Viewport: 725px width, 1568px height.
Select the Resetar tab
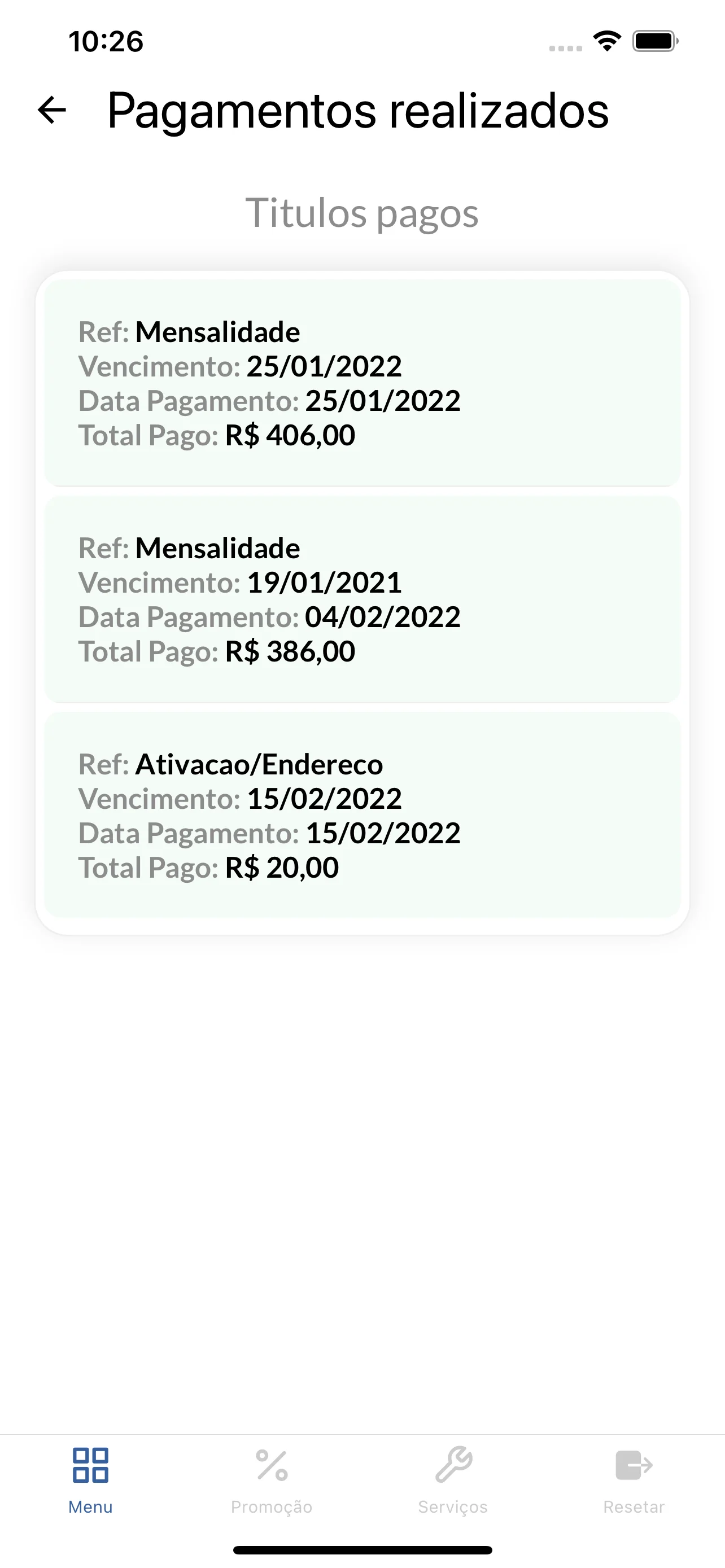634,1481
